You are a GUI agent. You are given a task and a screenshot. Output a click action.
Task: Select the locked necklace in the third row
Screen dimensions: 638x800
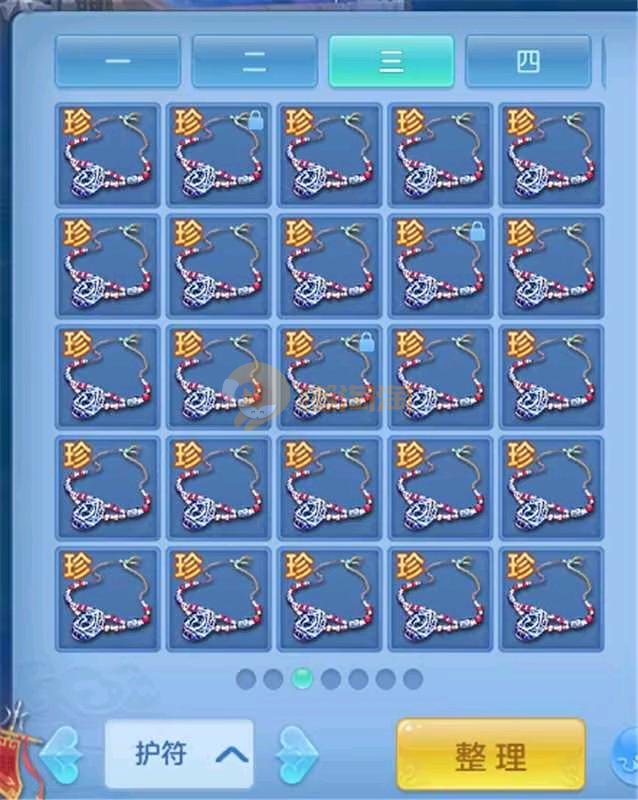pyautogui.click(x=330, y=376)
